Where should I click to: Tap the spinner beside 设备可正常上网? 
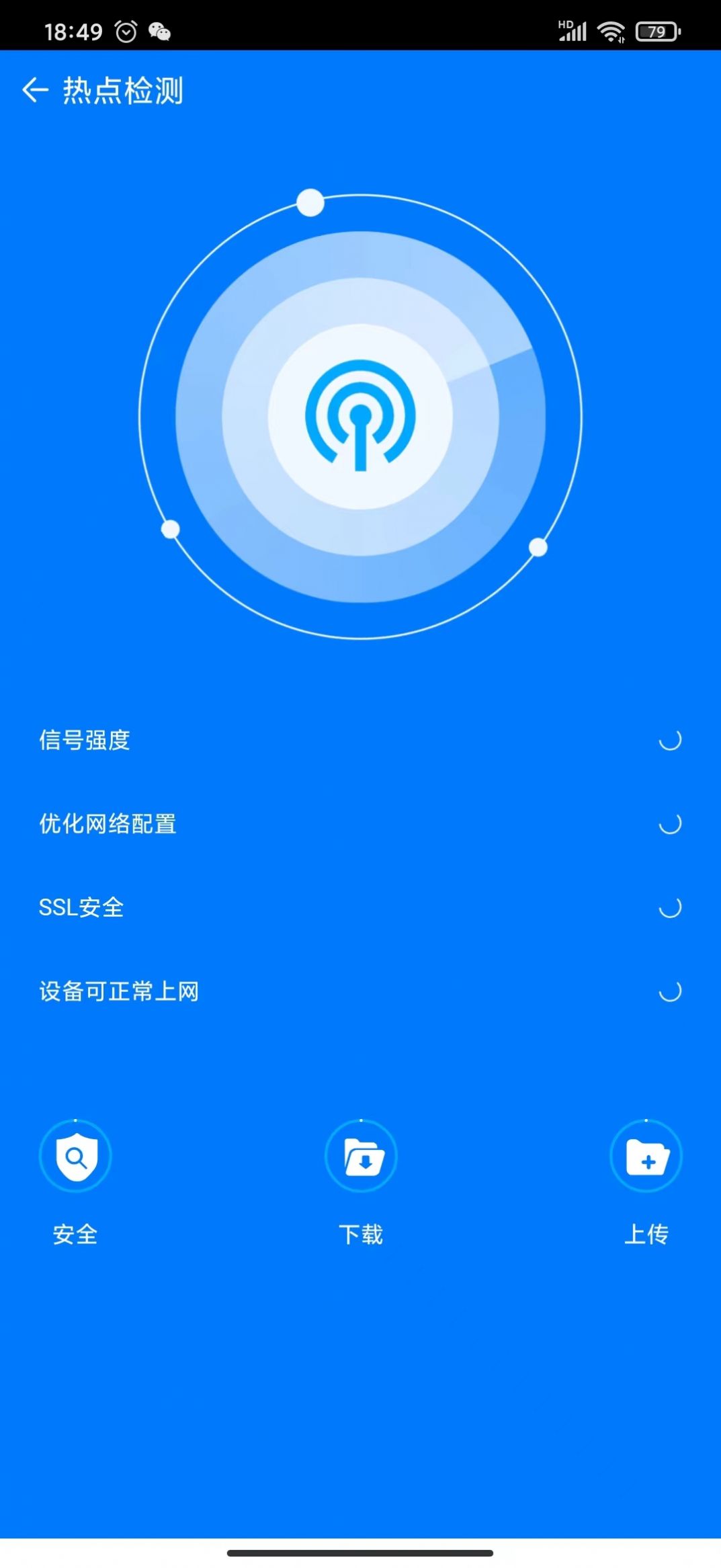669,991
